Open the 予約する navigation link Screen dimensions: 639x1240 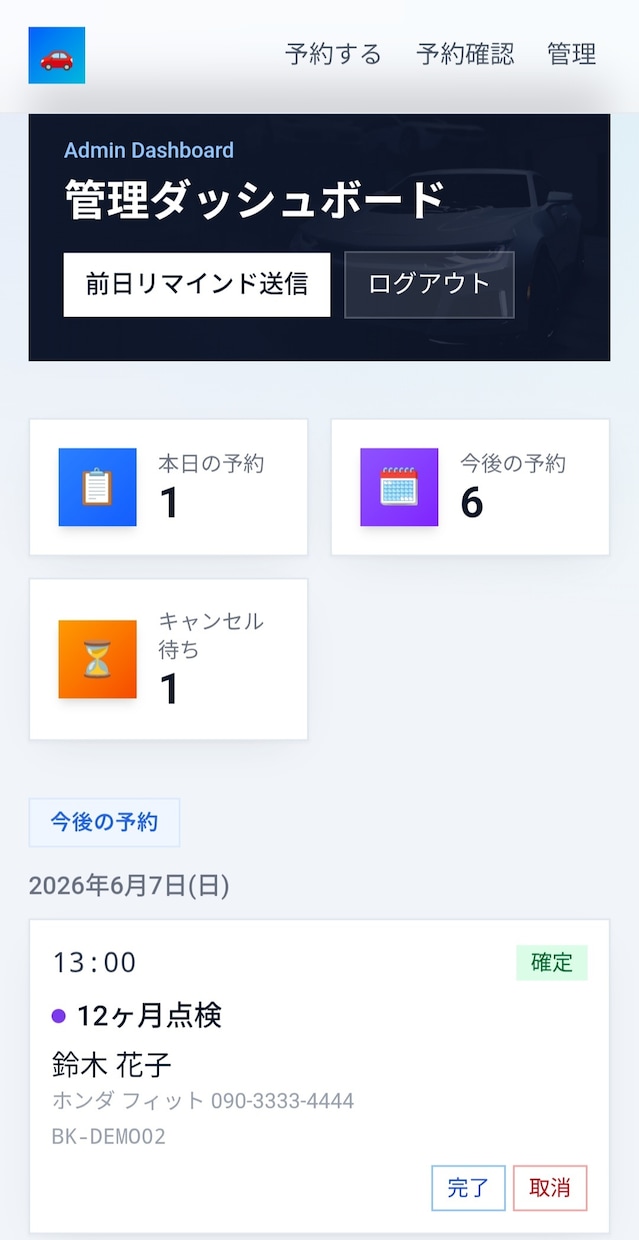[x=333, y=54]
